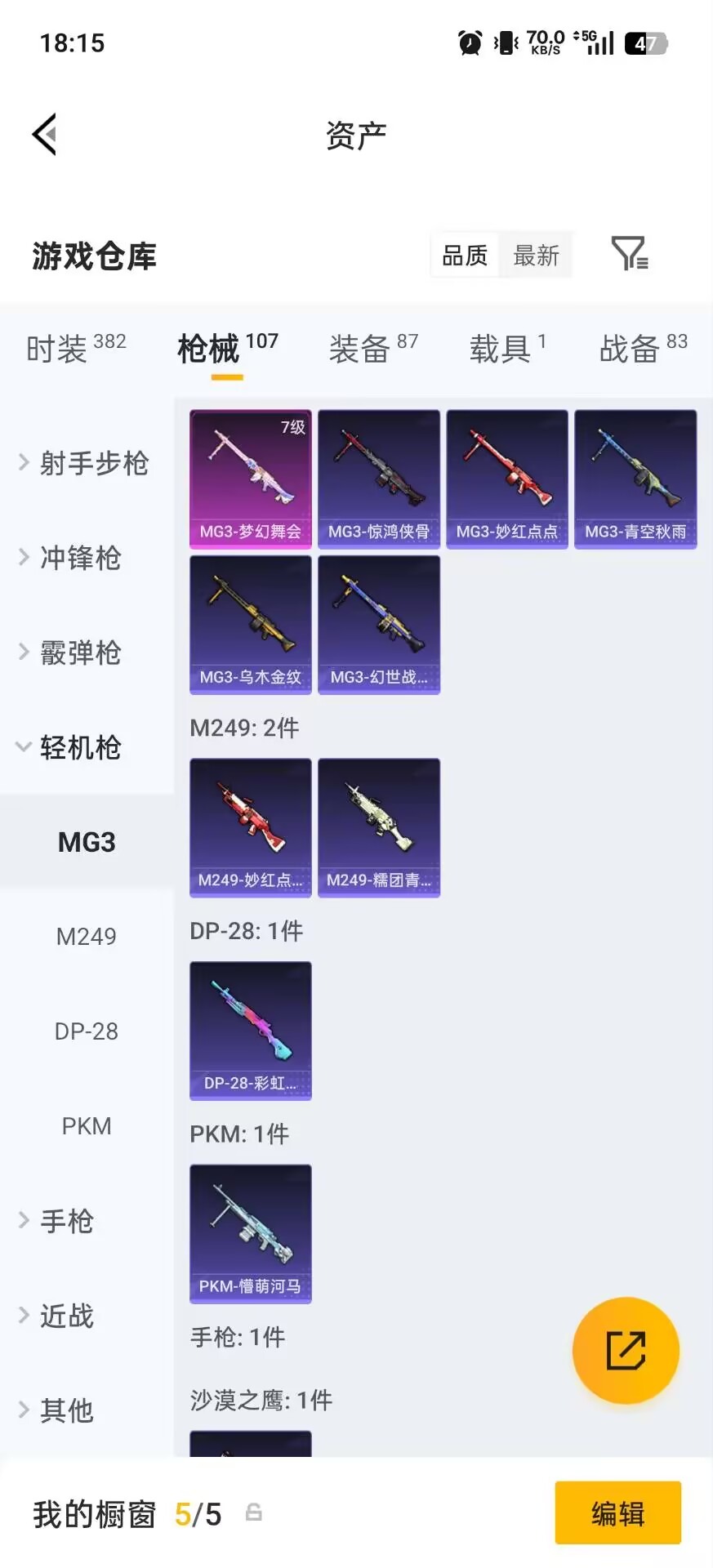Collapse the 轻机枪 category
This screenshot has height=1568, width=713.
tap(80, 747)
